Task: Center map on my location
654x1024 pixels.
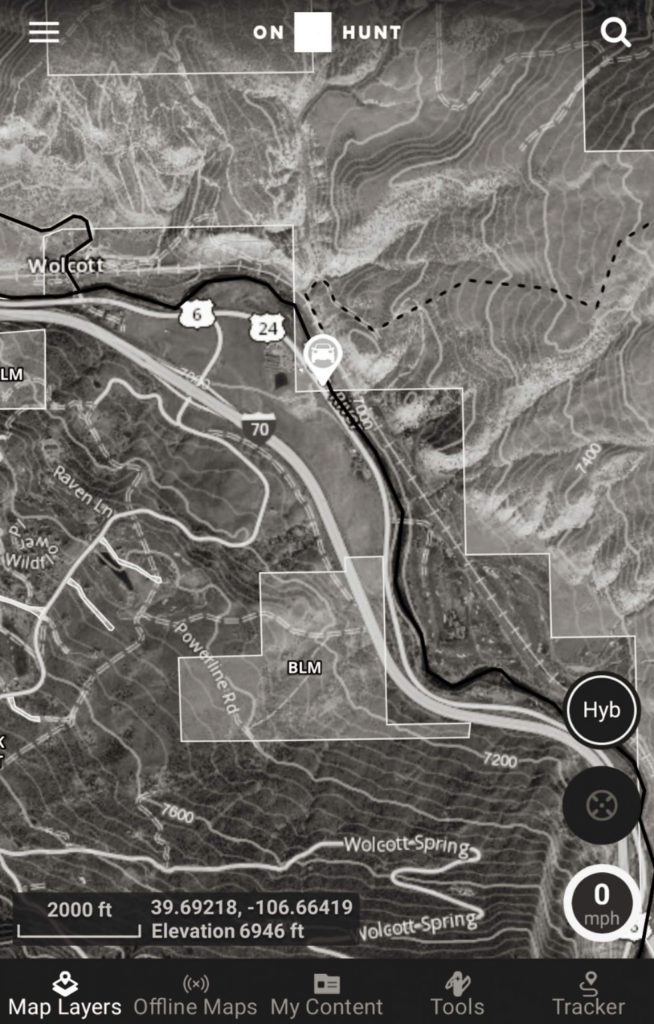Action: tap(601, 805)
